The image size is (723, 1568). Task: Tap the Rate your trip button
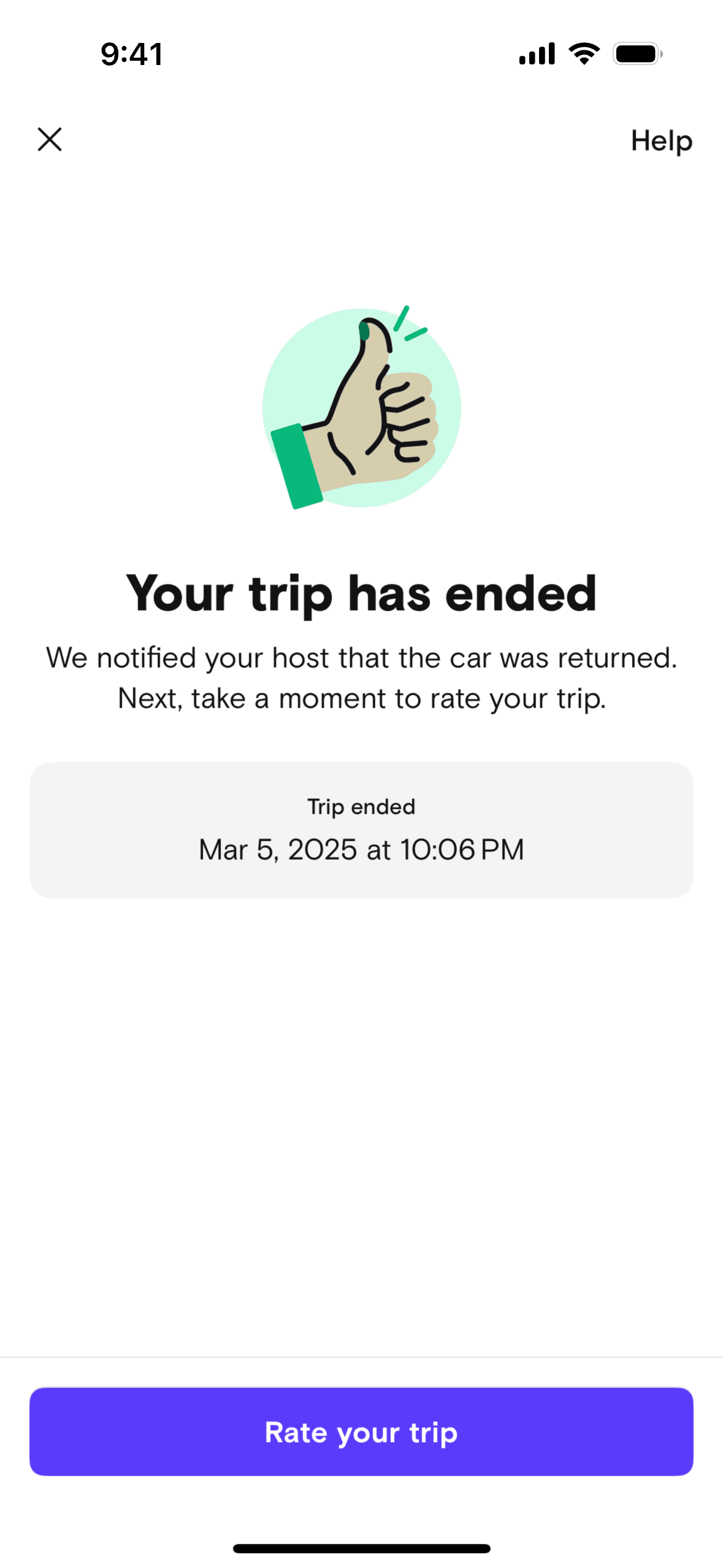(361, 1431)
